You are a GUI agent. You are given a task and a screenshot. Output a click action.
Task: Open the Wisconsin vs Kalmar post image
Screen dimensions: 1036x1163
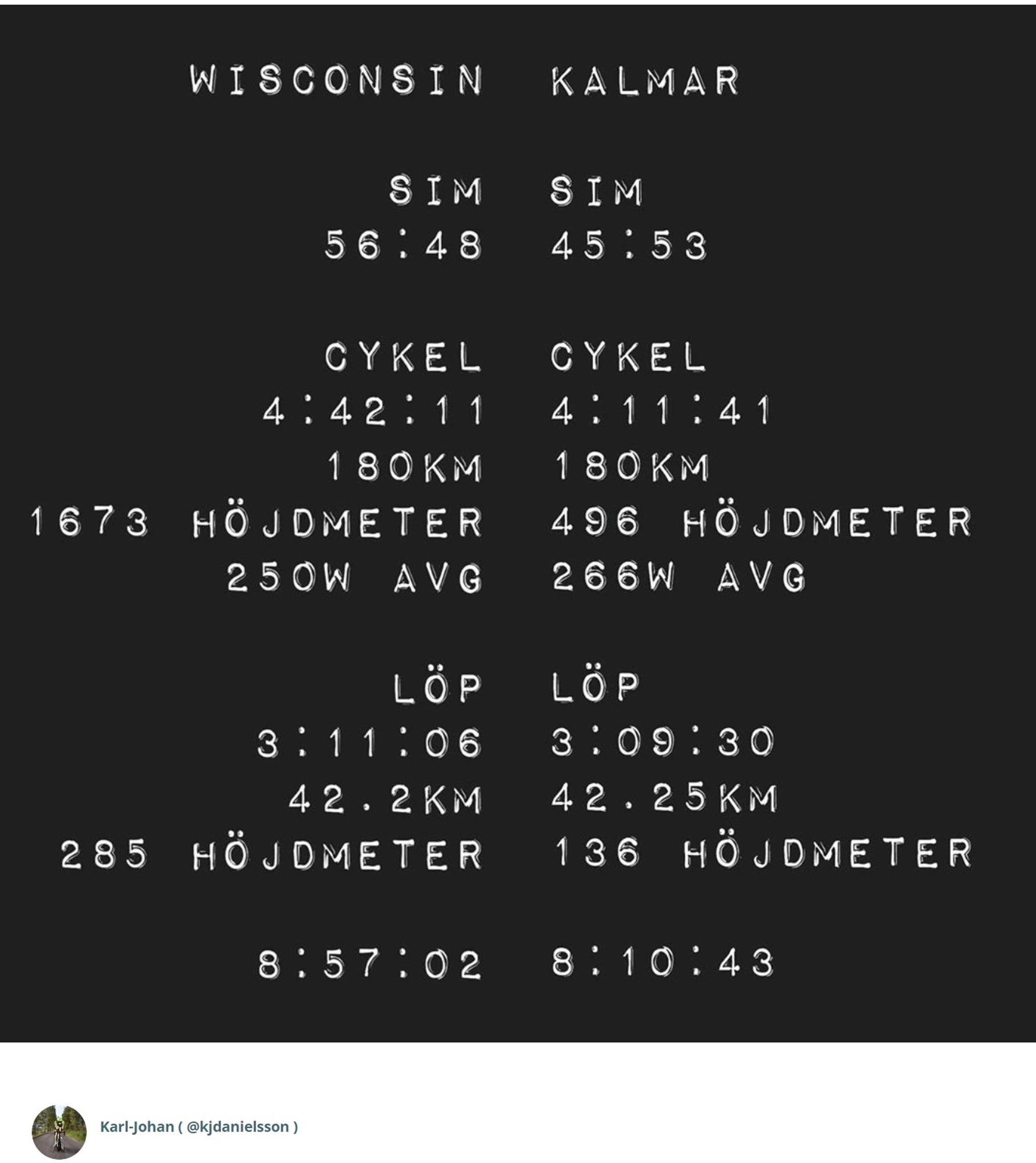pos(518,523)
